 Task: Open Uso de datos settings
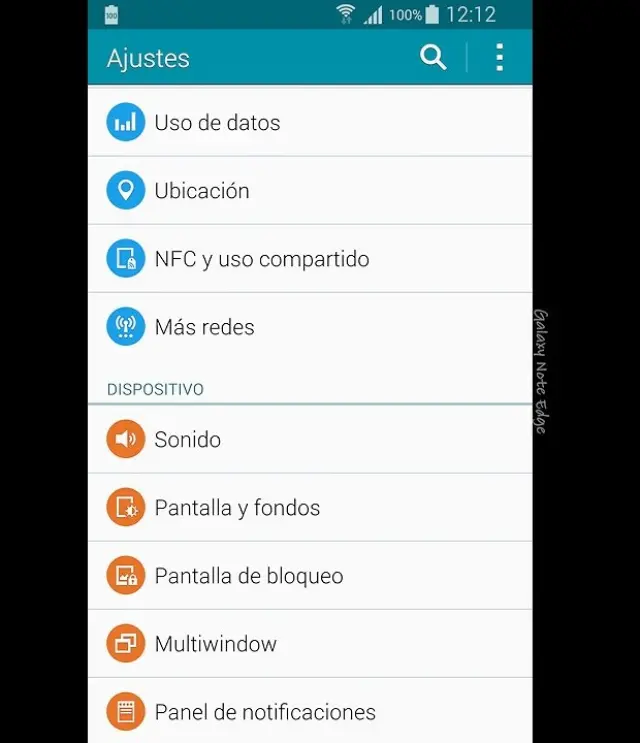[x=217, y=123]
